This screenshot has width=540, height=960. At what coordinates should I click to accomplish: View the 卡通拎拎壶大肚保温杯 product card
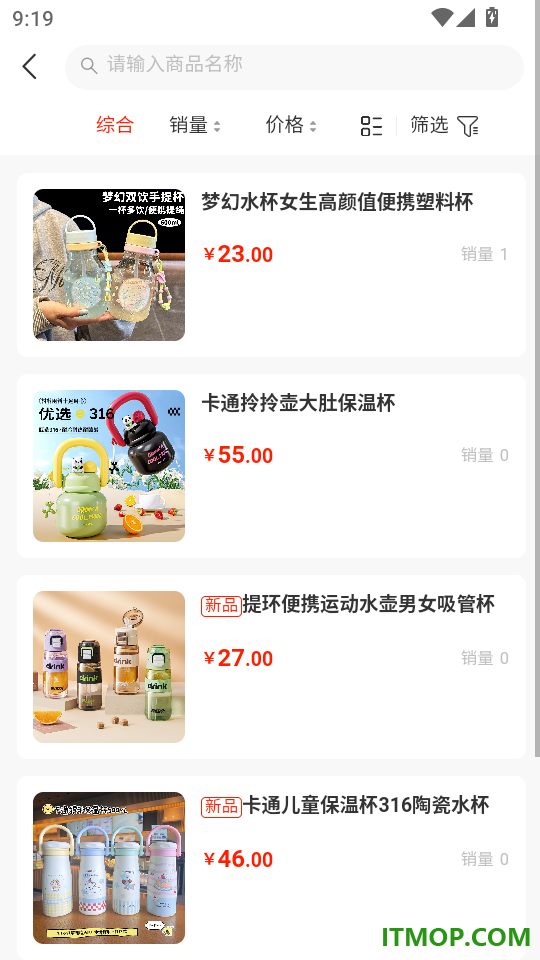coord(271,466)
